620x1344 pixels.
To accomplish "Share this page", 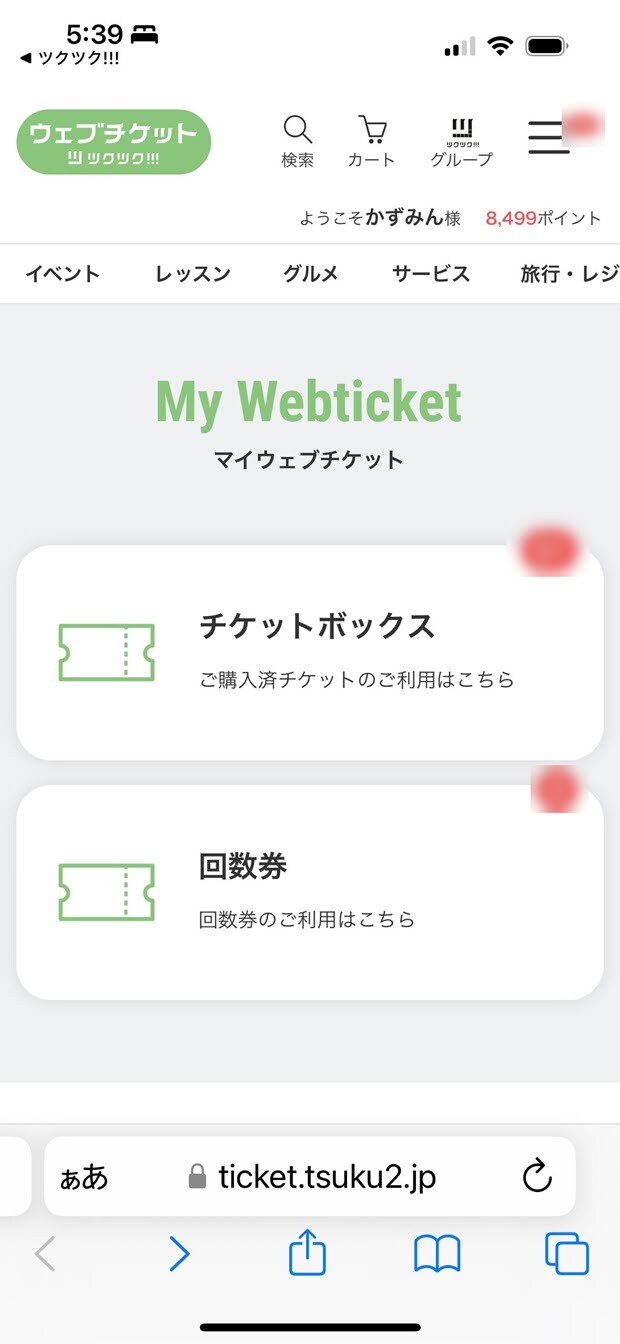I will [307, 1252].
